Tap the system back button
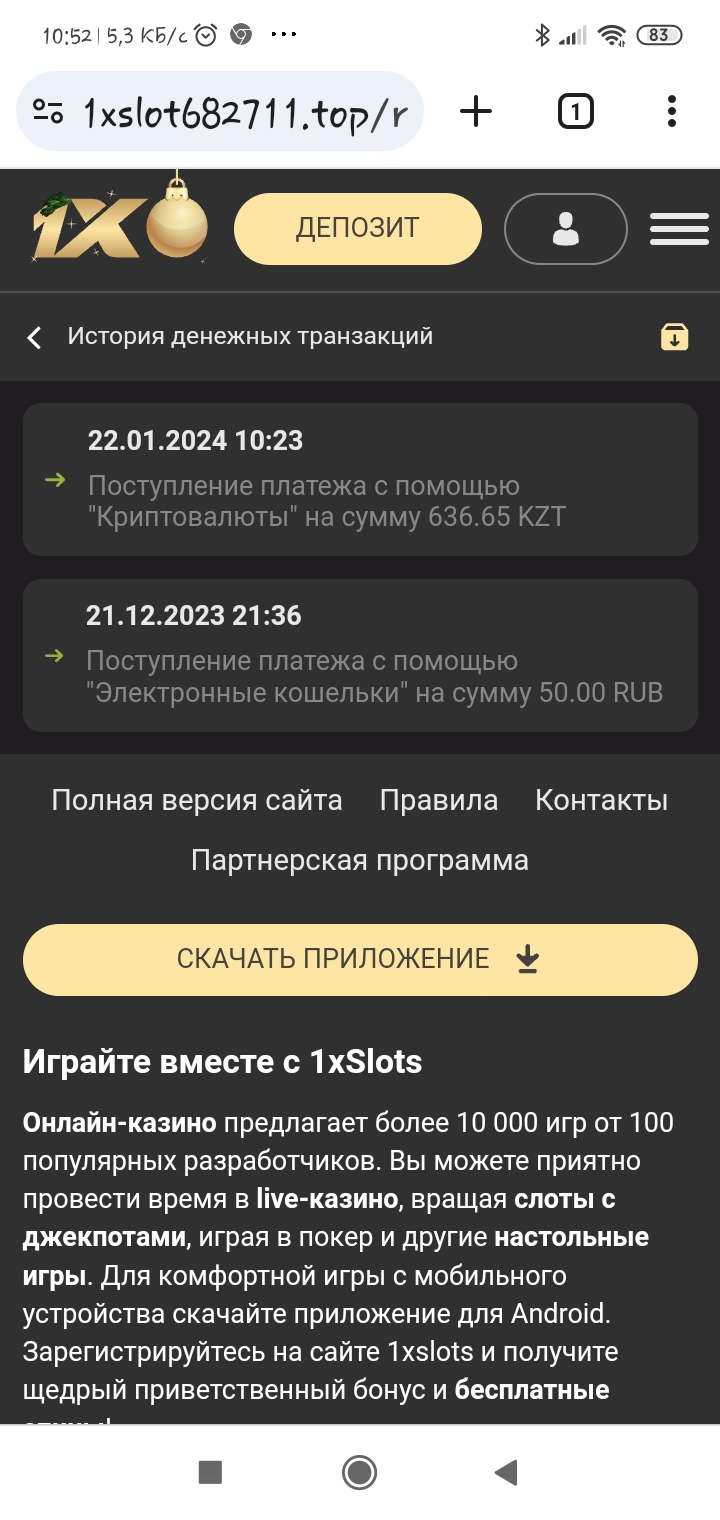 (507, 1472)
